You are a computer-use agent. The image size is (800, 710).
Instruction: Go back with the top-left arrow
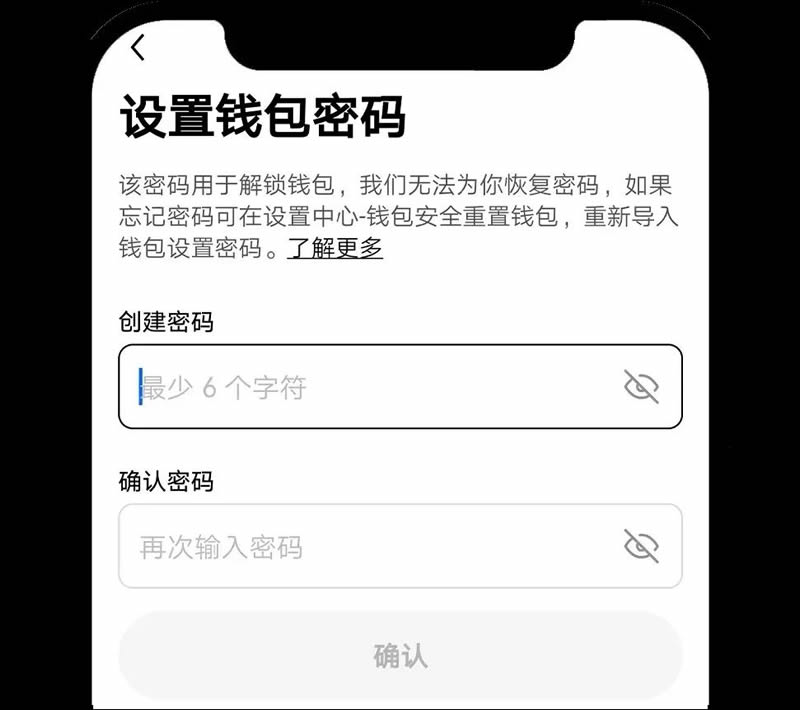pos(138,47)
